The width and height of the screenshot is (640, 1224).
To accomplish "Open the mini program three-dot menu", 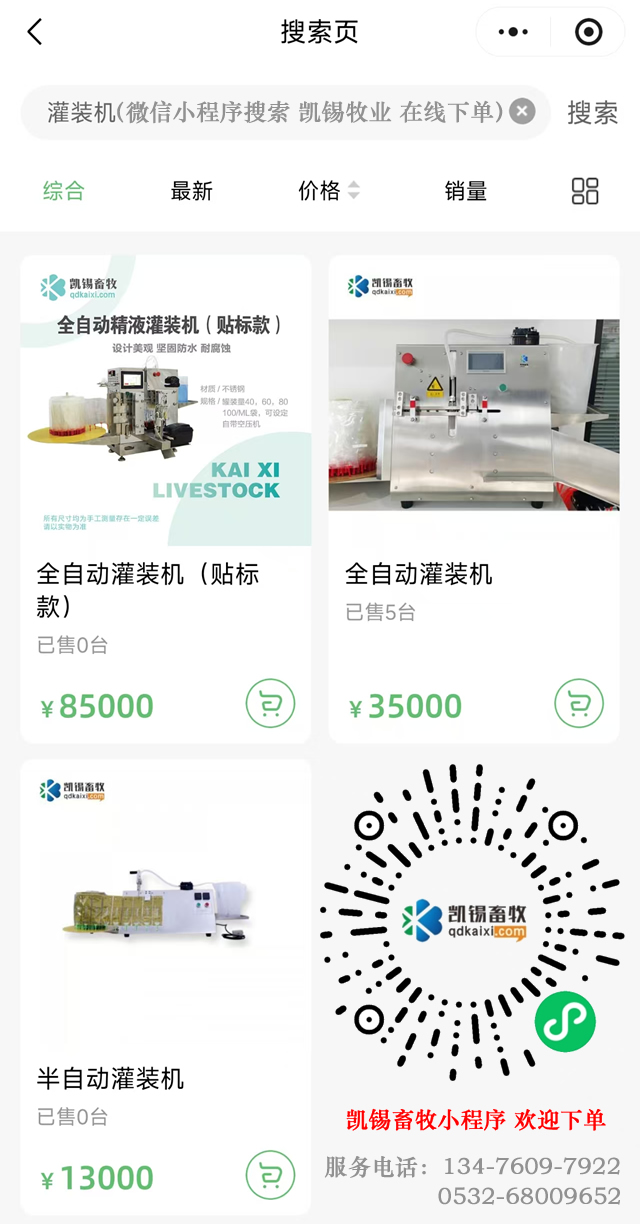I will pos(513,32).
